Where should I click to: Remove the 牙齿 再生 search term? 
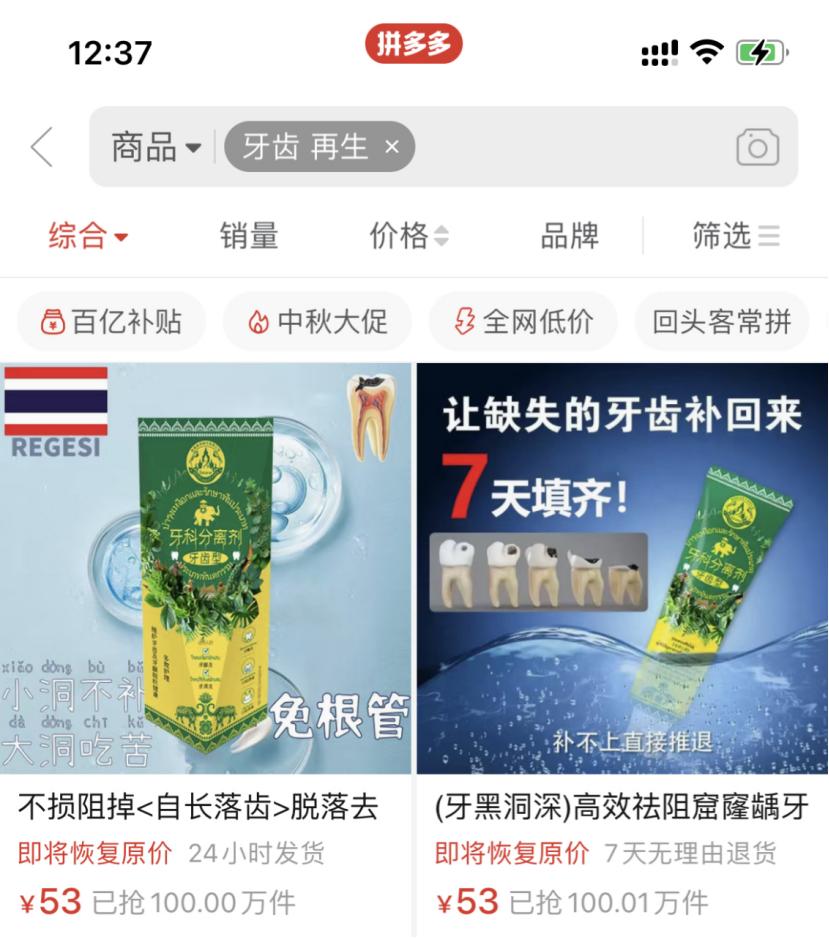click(392, 147)
